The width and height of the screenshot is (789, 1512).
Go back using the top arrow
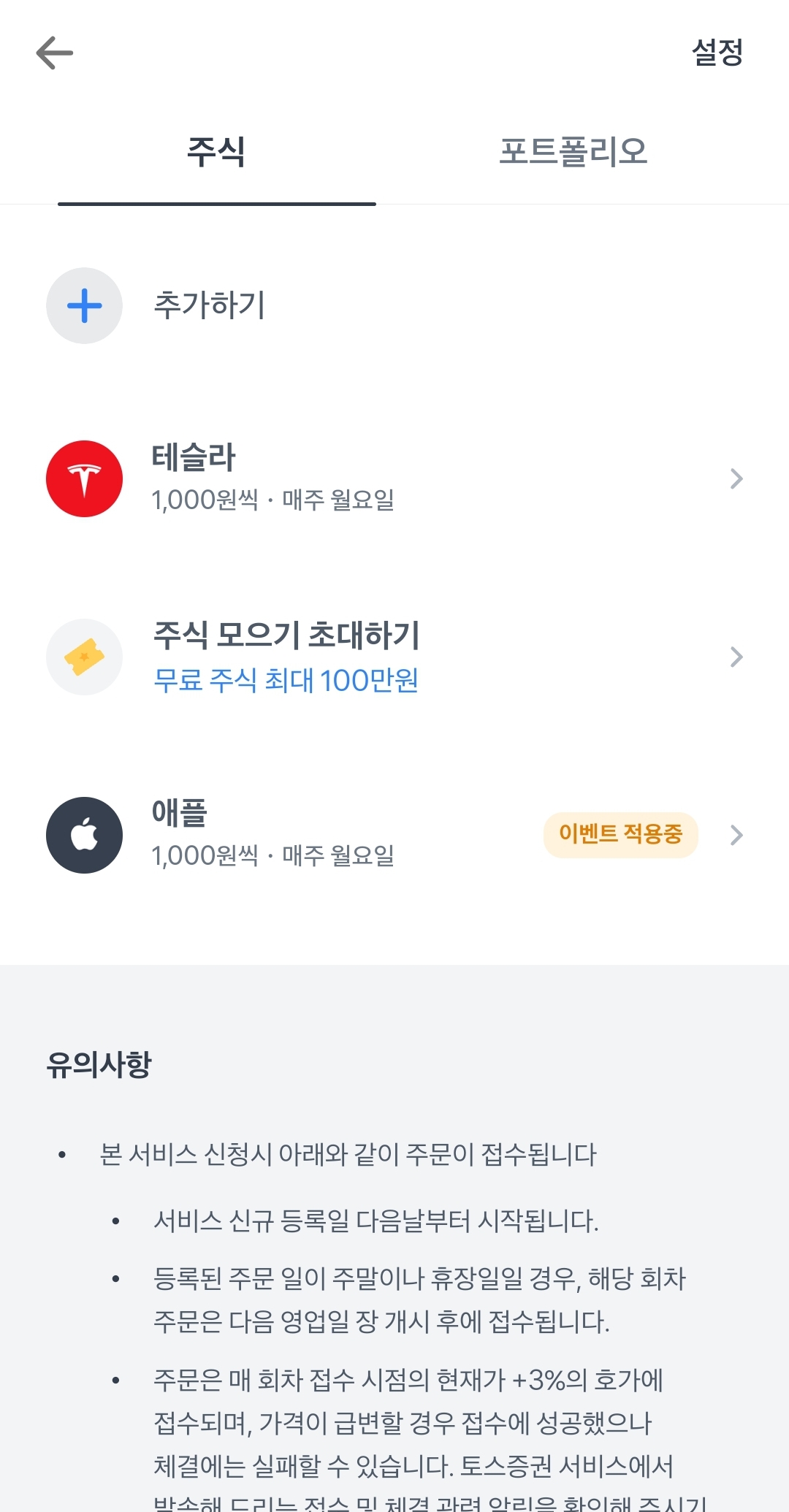(x=55, y=53)
